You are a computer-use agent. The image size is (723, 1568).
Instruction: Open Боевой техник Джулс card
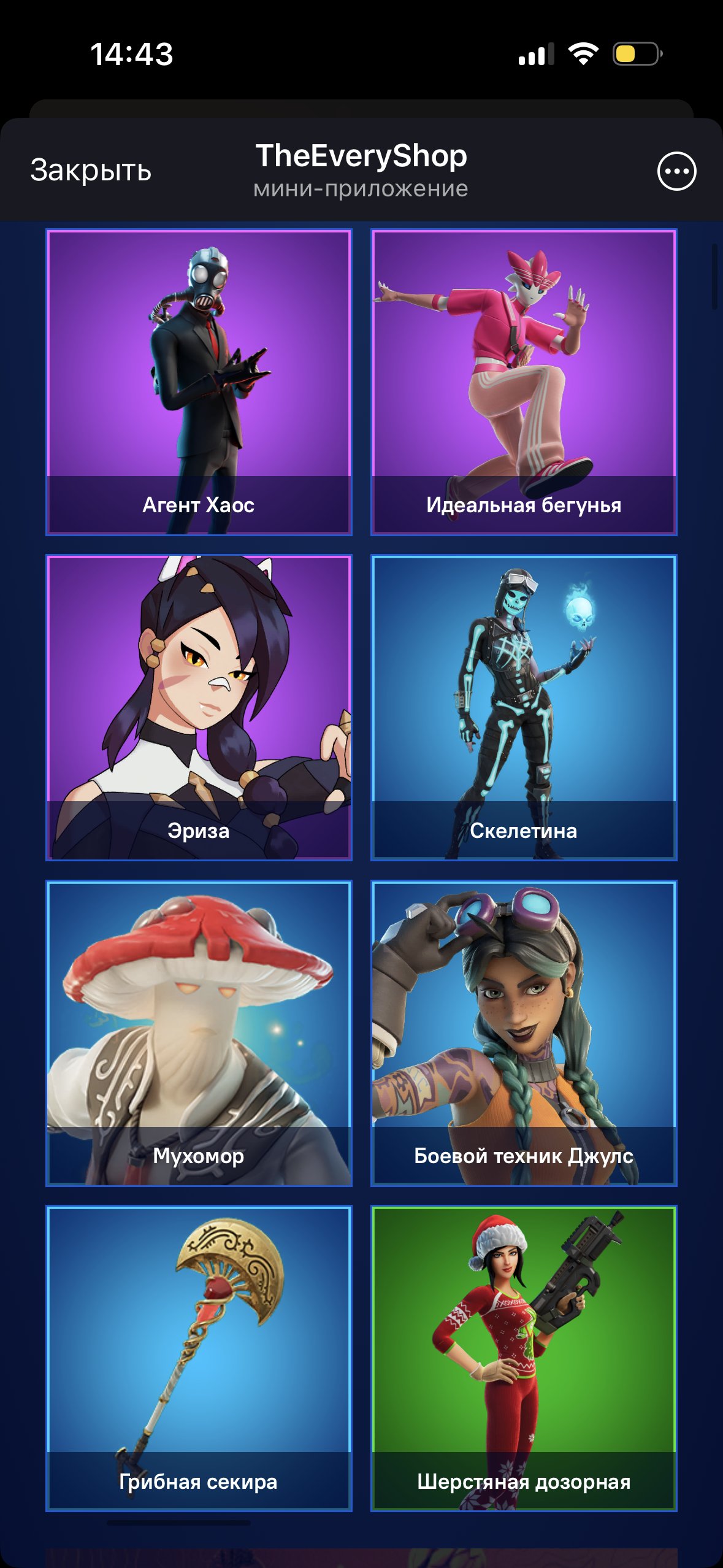pyautogui.click(x=524, y=1032)
